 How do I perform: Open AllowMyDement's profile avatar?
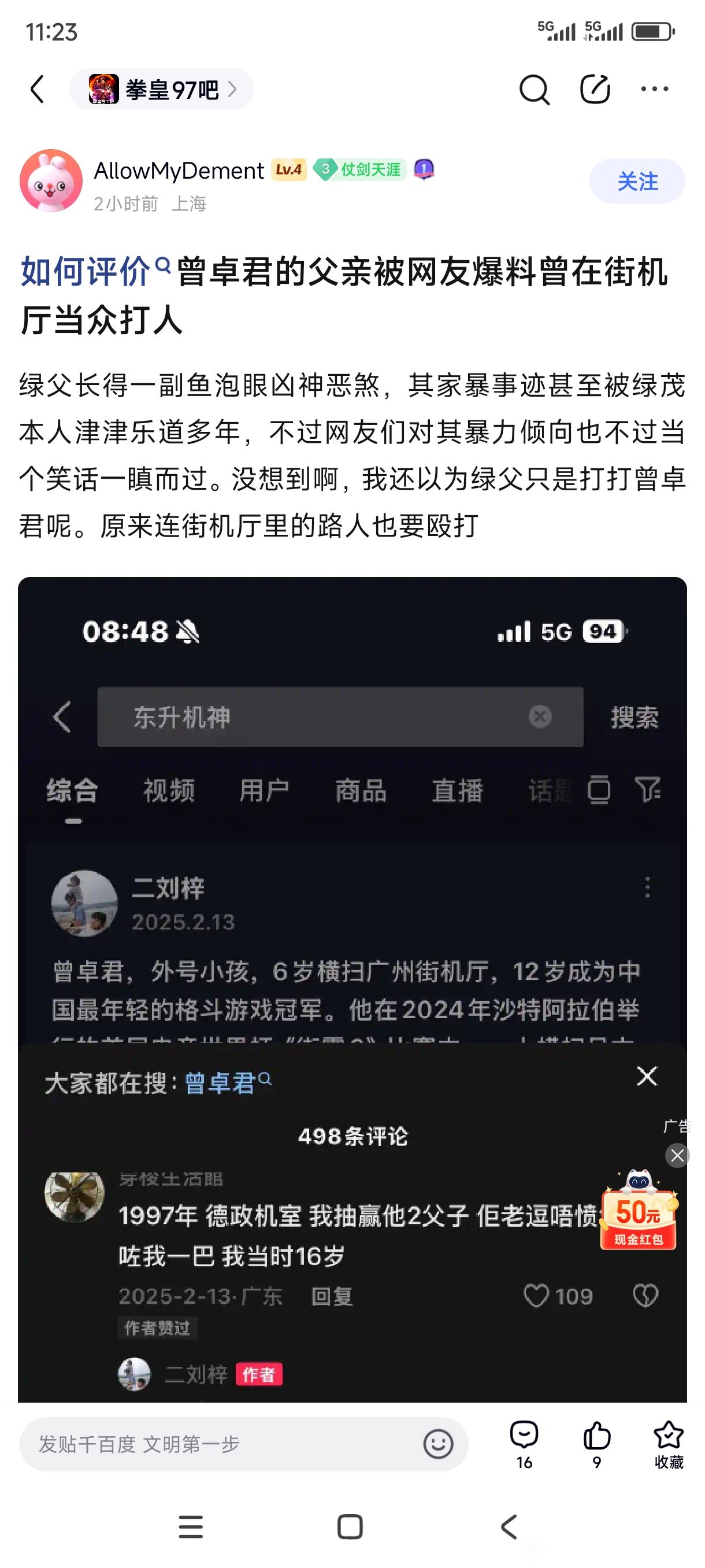[51, 181]
